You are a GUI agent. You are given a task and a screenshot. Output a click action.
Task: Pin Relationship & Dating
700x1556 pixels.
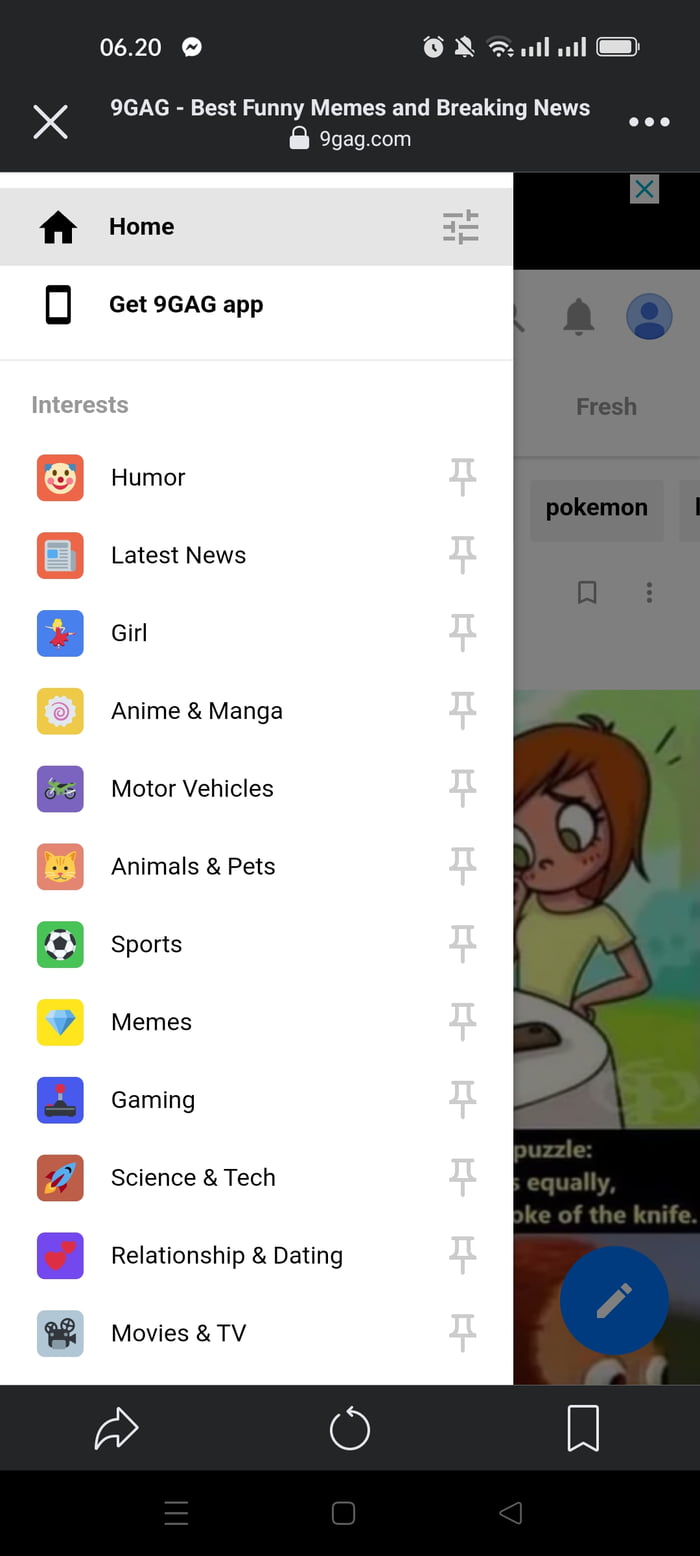coord(462,1255)
